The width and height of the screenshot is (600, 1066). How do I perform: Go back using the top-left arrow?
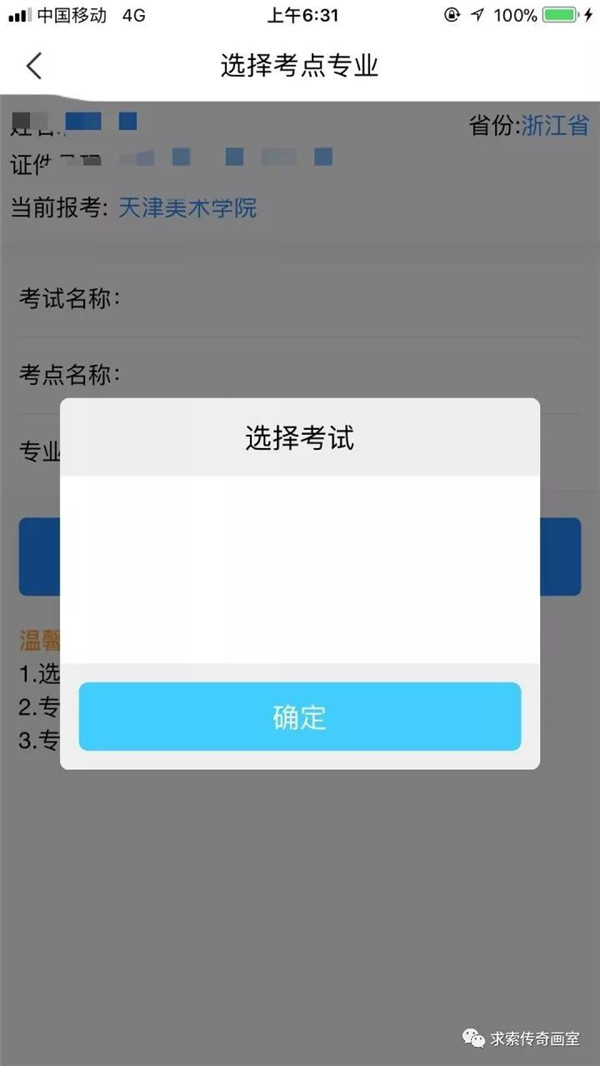[34, 66]
